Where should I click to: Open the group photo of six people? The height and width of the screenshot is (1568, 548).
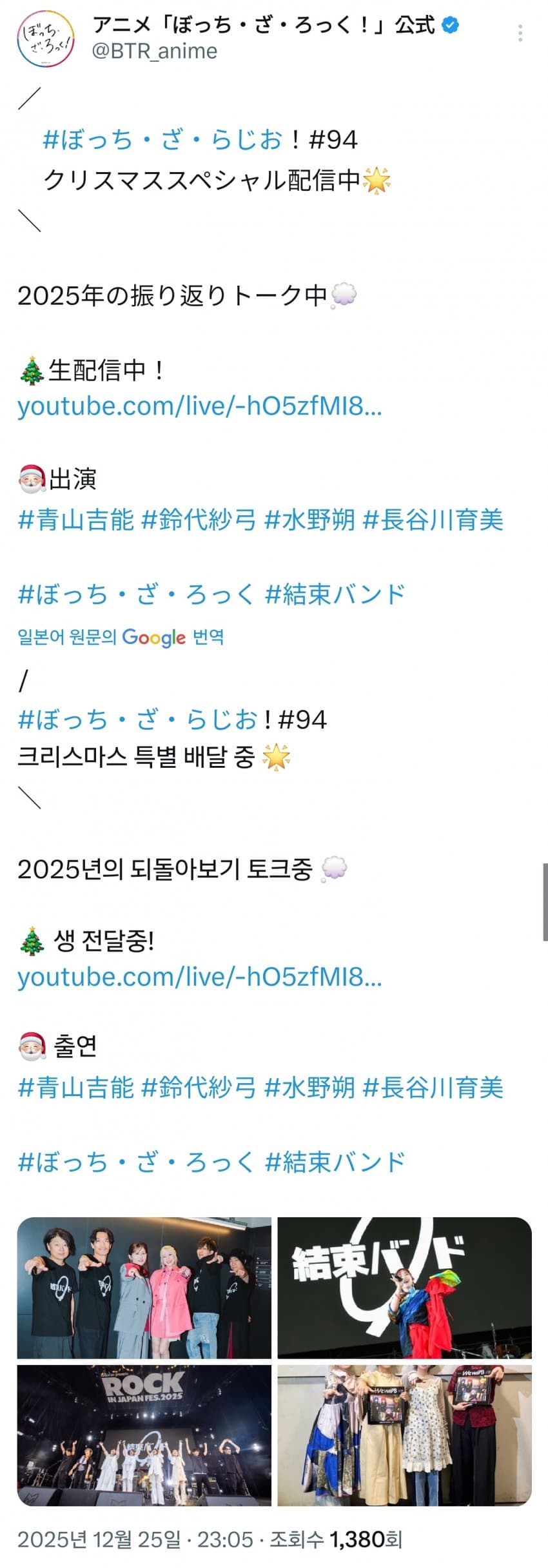[x=144, y=1288]
